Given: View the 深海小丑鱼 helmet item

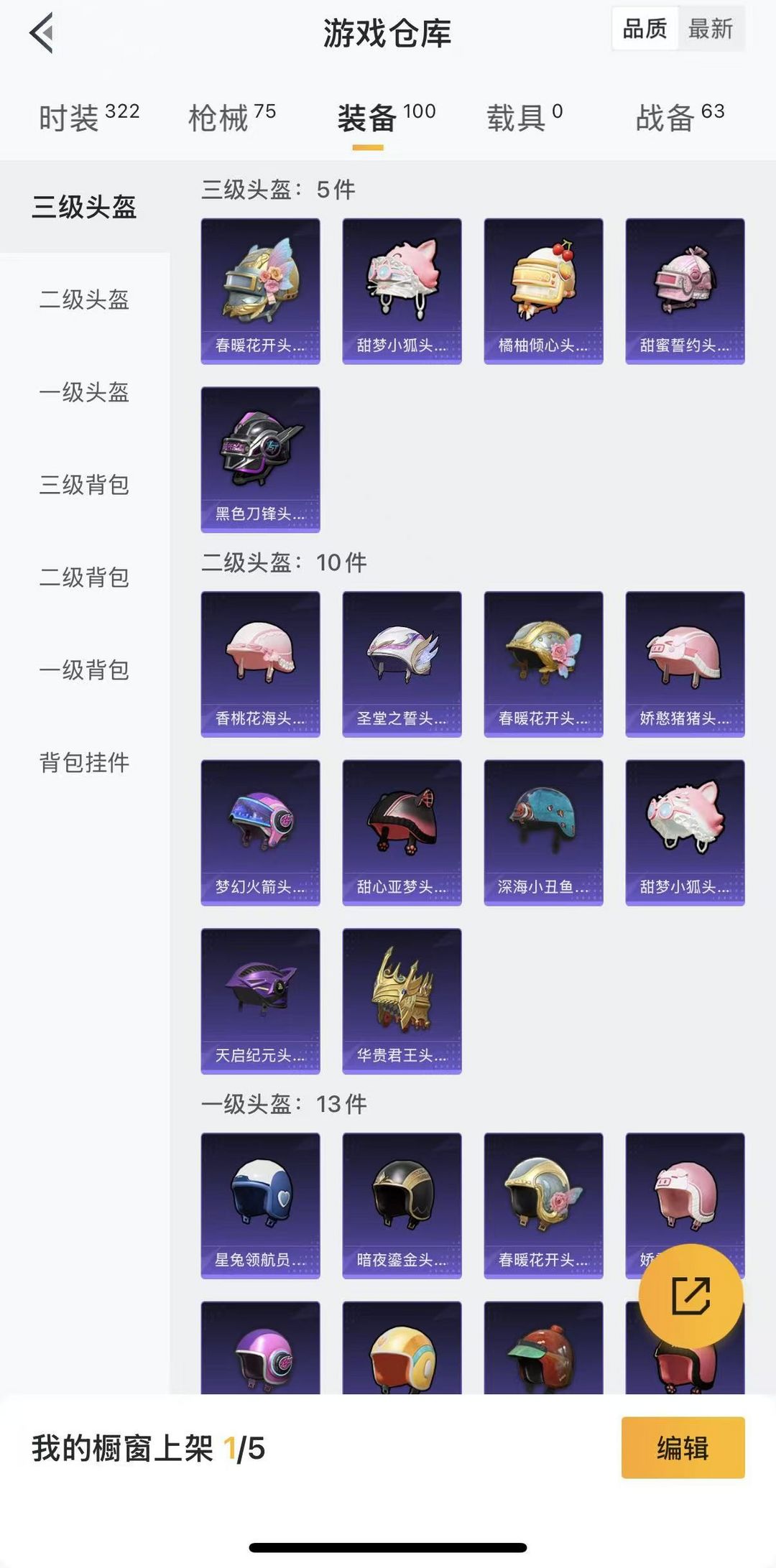Looking at the screenshot, I should pos(543,832).
